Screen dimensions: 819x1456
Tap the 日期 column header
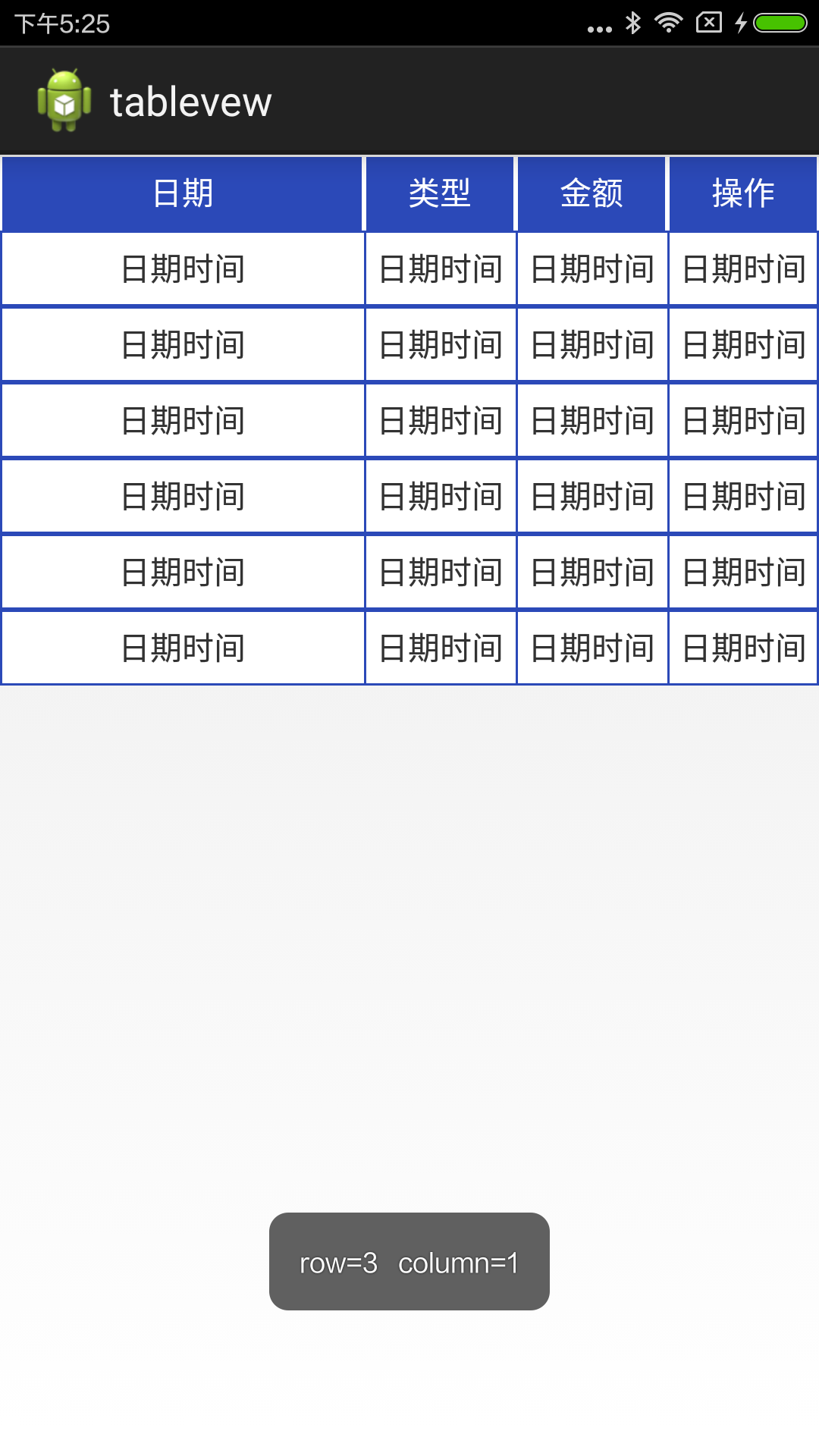point(183,193)
